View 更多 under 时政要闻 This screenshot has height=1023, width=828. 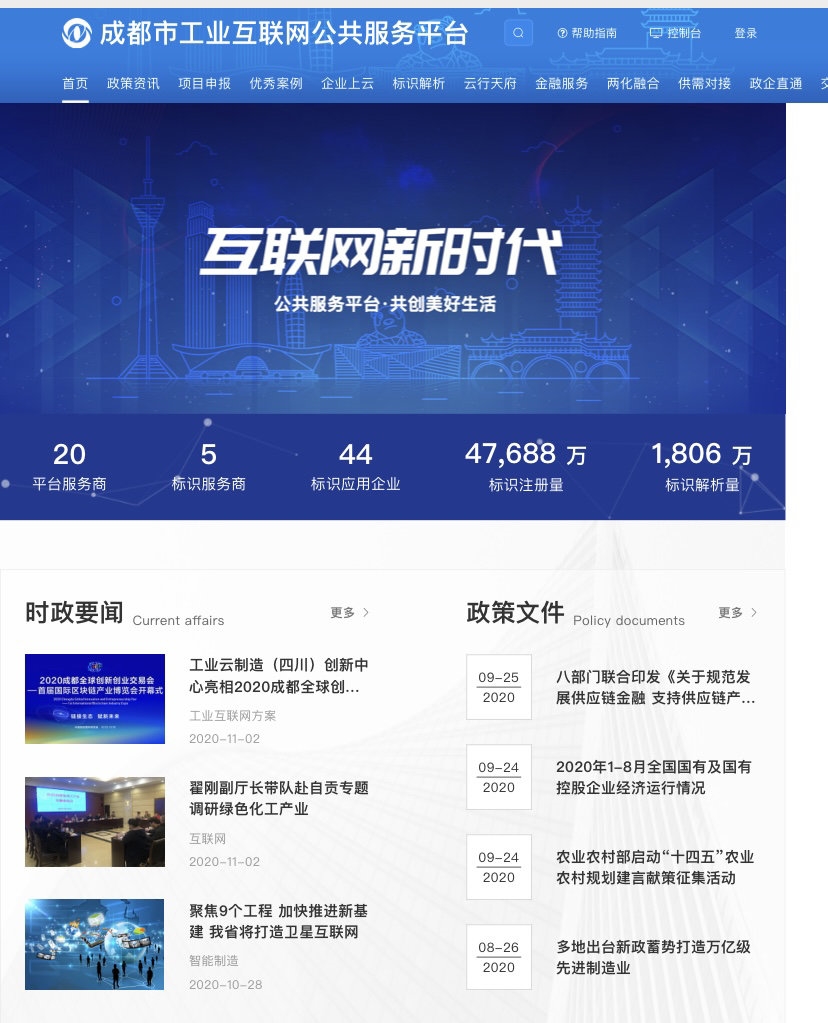[349, 613]
